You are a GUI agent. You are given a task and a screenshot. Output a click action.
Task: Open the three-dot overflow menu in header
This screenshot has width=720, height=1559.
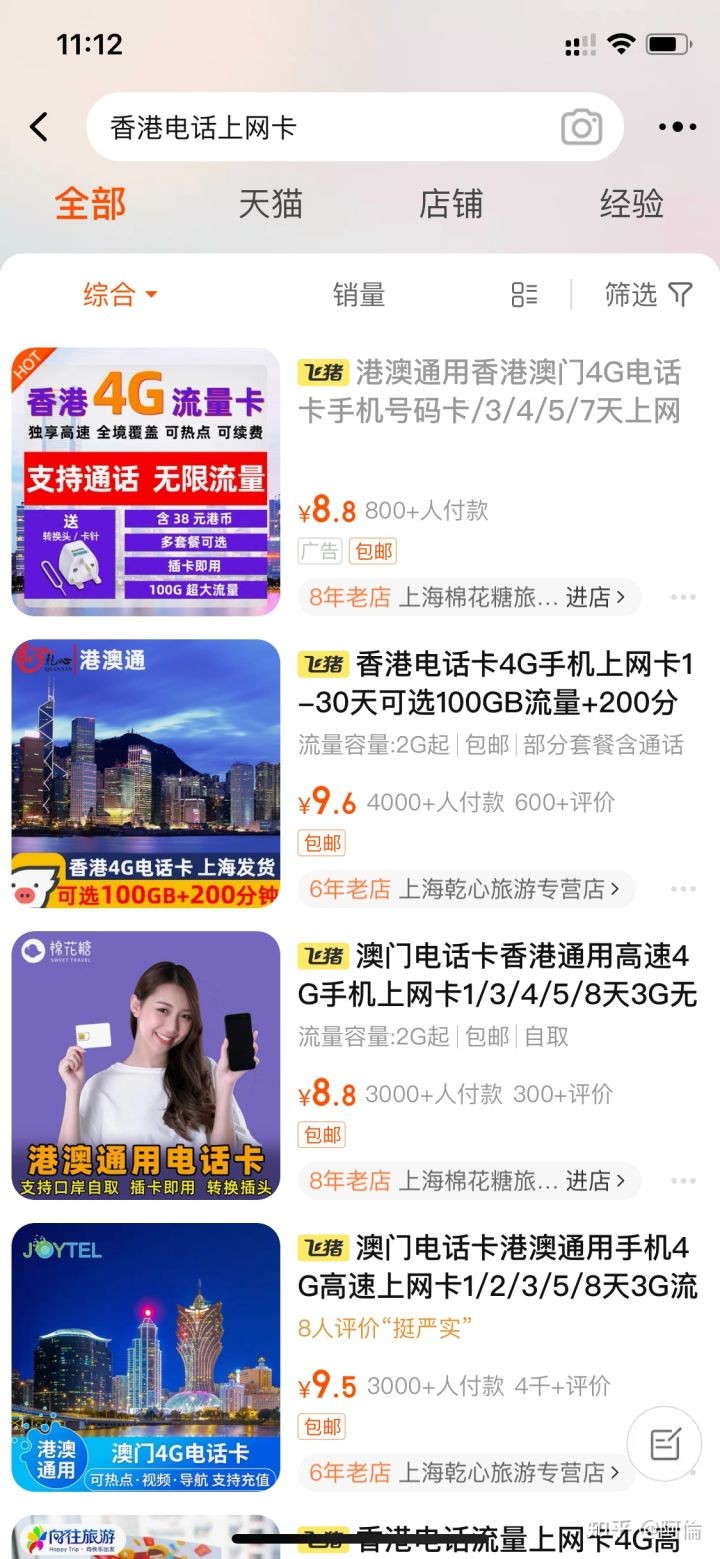(677, 127)
